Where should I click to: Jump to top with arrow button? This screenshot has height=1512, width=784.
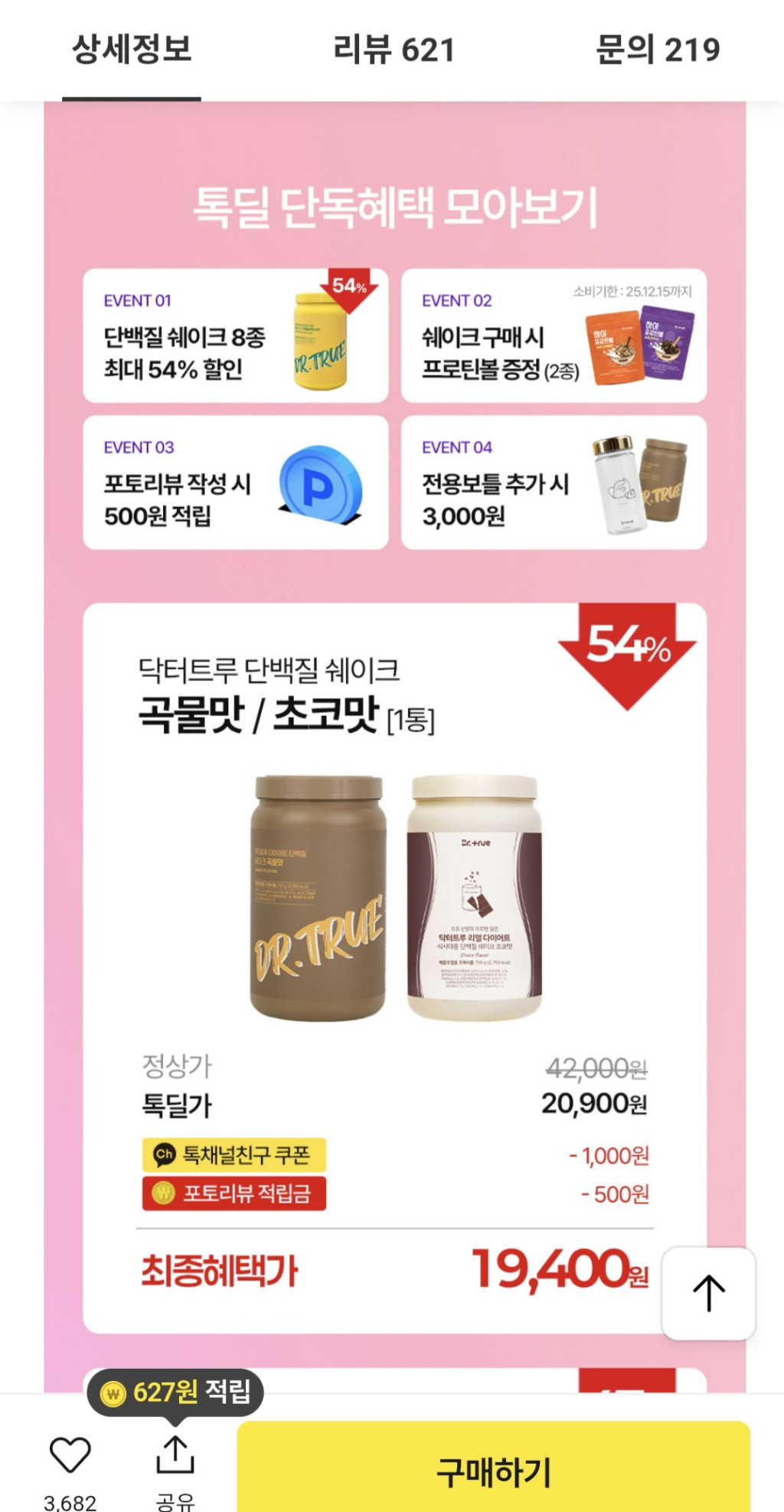[708, 1294]
